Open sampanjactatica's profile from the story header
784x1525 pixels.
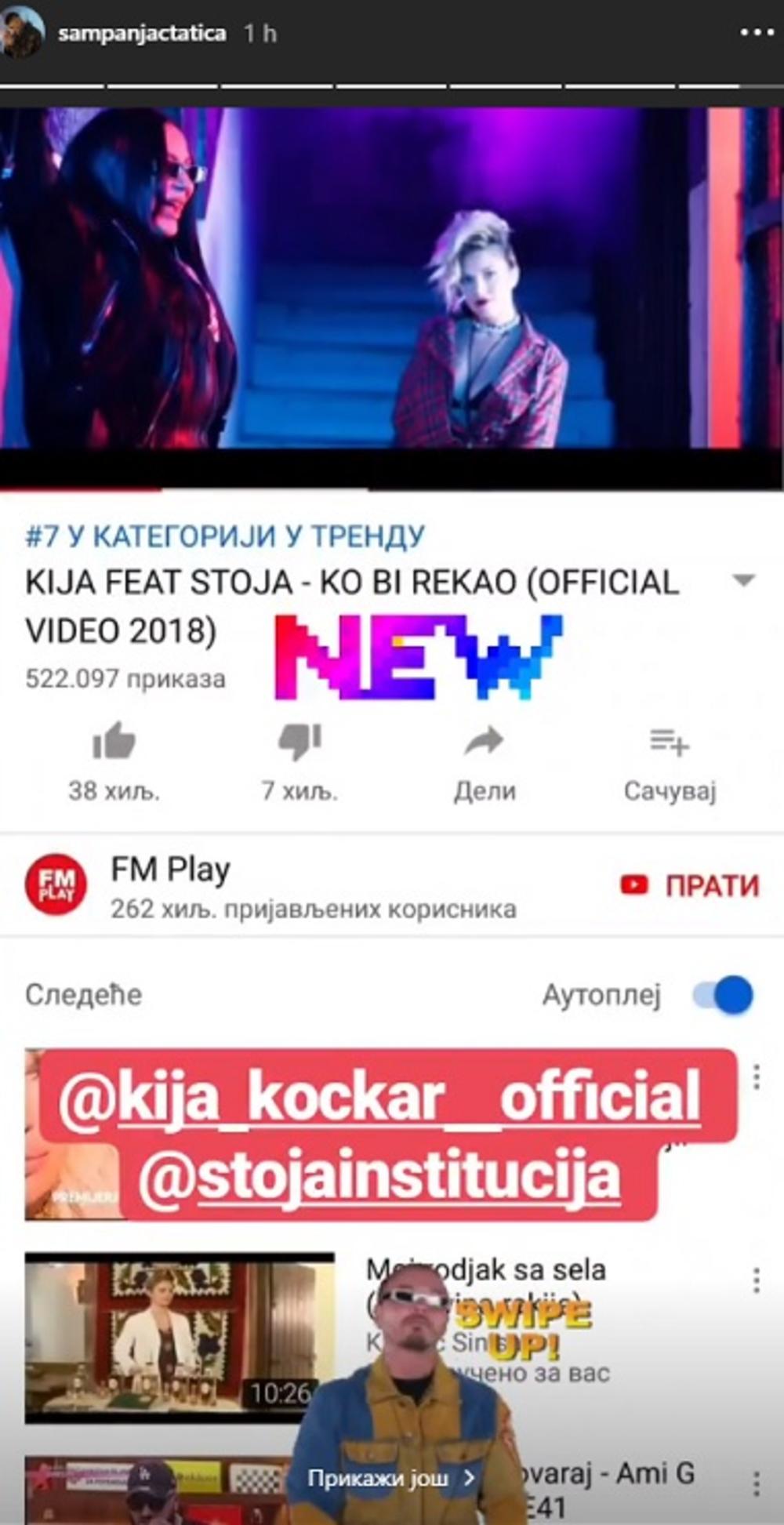point(141,34)
